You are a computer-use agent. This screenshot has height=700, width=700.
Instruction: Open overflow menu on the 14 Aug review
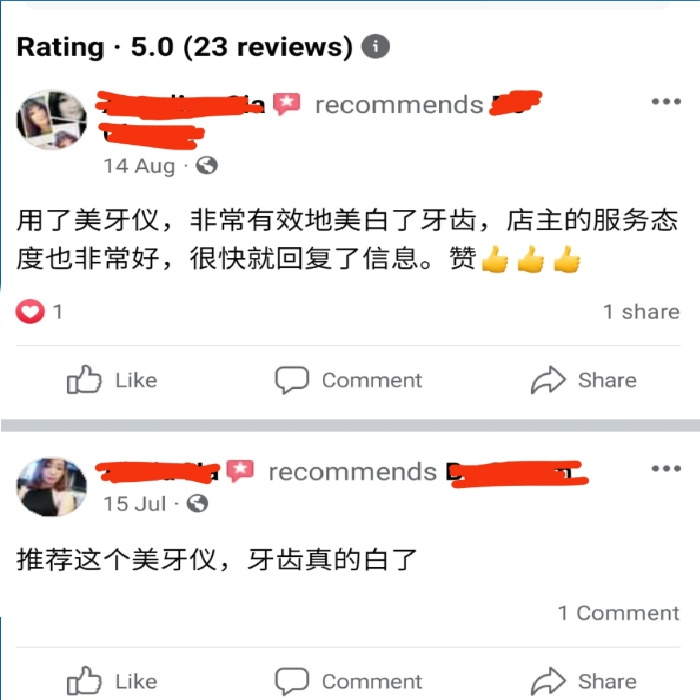tap(666, 102)
